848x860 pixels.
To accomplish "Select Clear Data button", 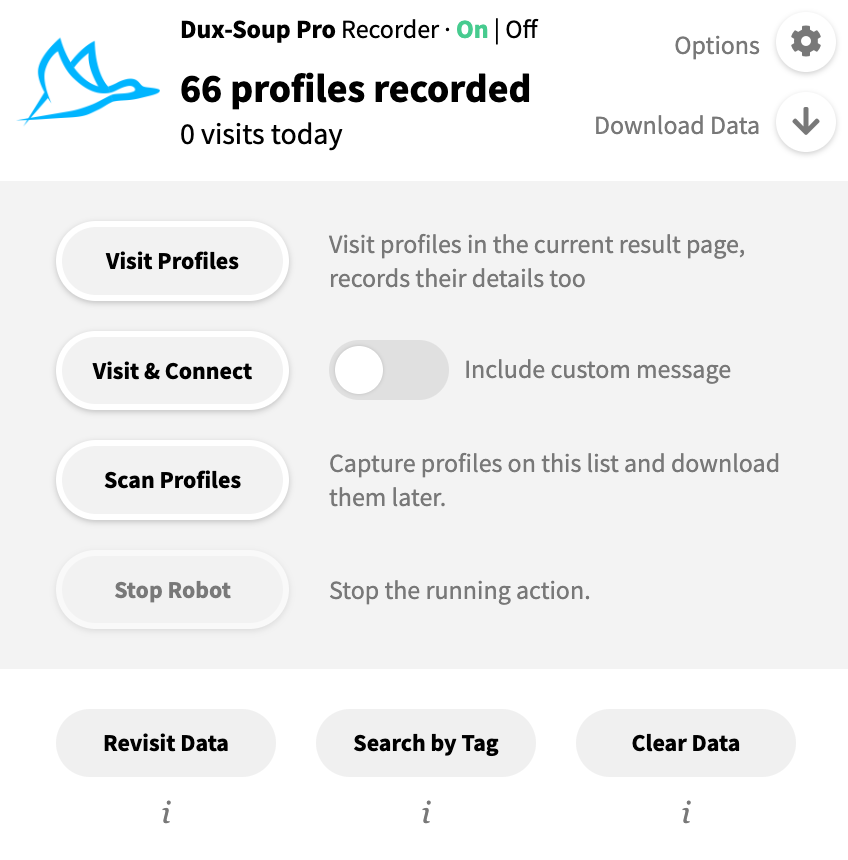I will tap(686, 743).
